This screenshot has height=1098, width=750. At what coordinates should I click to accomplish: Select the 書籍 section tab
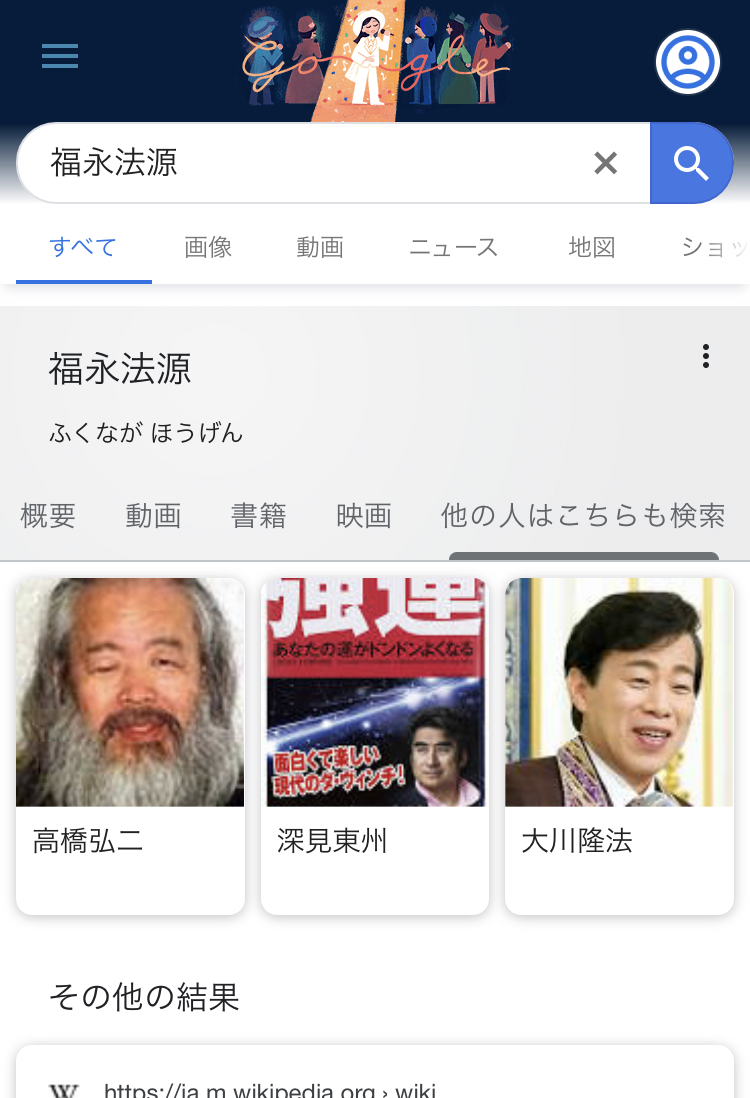258,515
